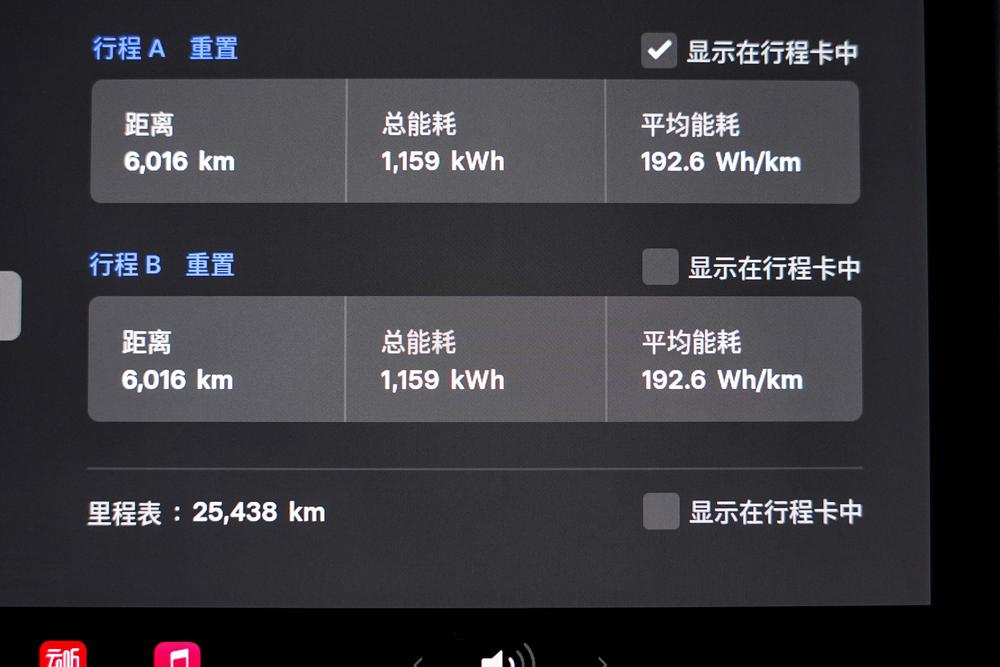The height and width of the screenshot is (667, 1000).
Task: Uncheck 显示在行程卡中 for 行程 A
Action: pyautogui.click(x=659, y=50)
